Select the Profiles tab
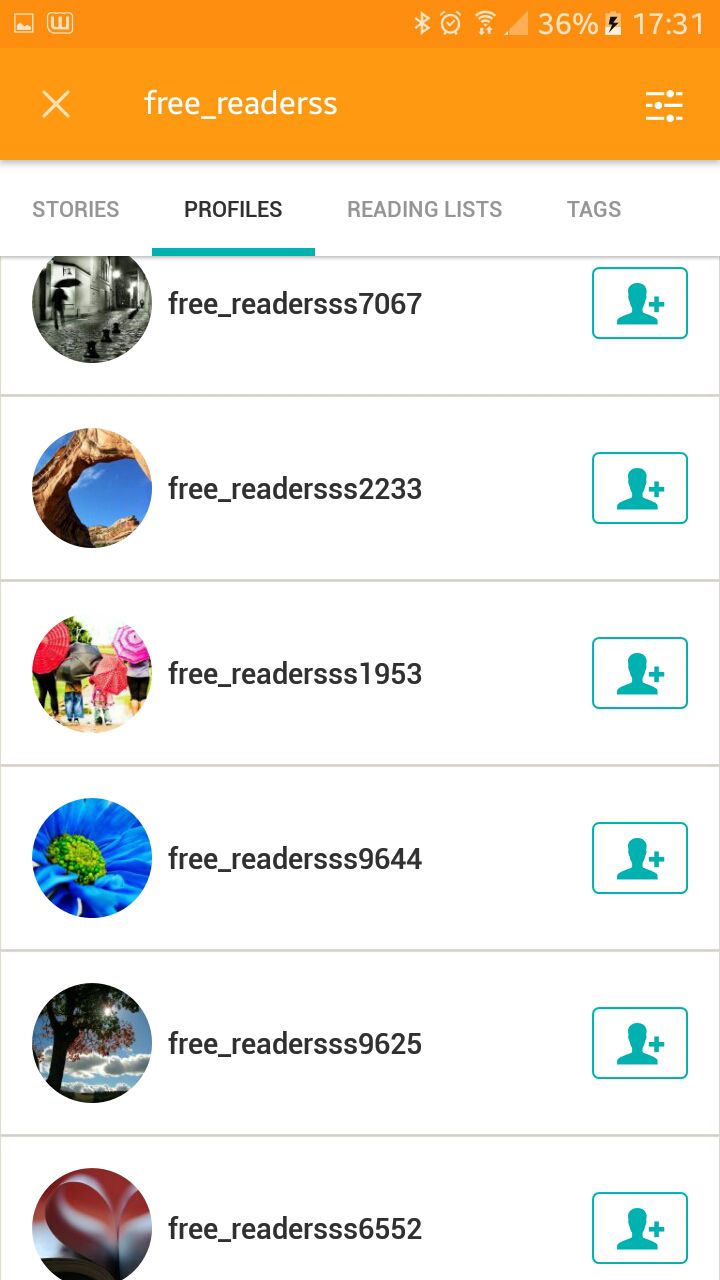Image resolution: width=720 pixels, height=1280 pixels. click(x=233, y=209)
